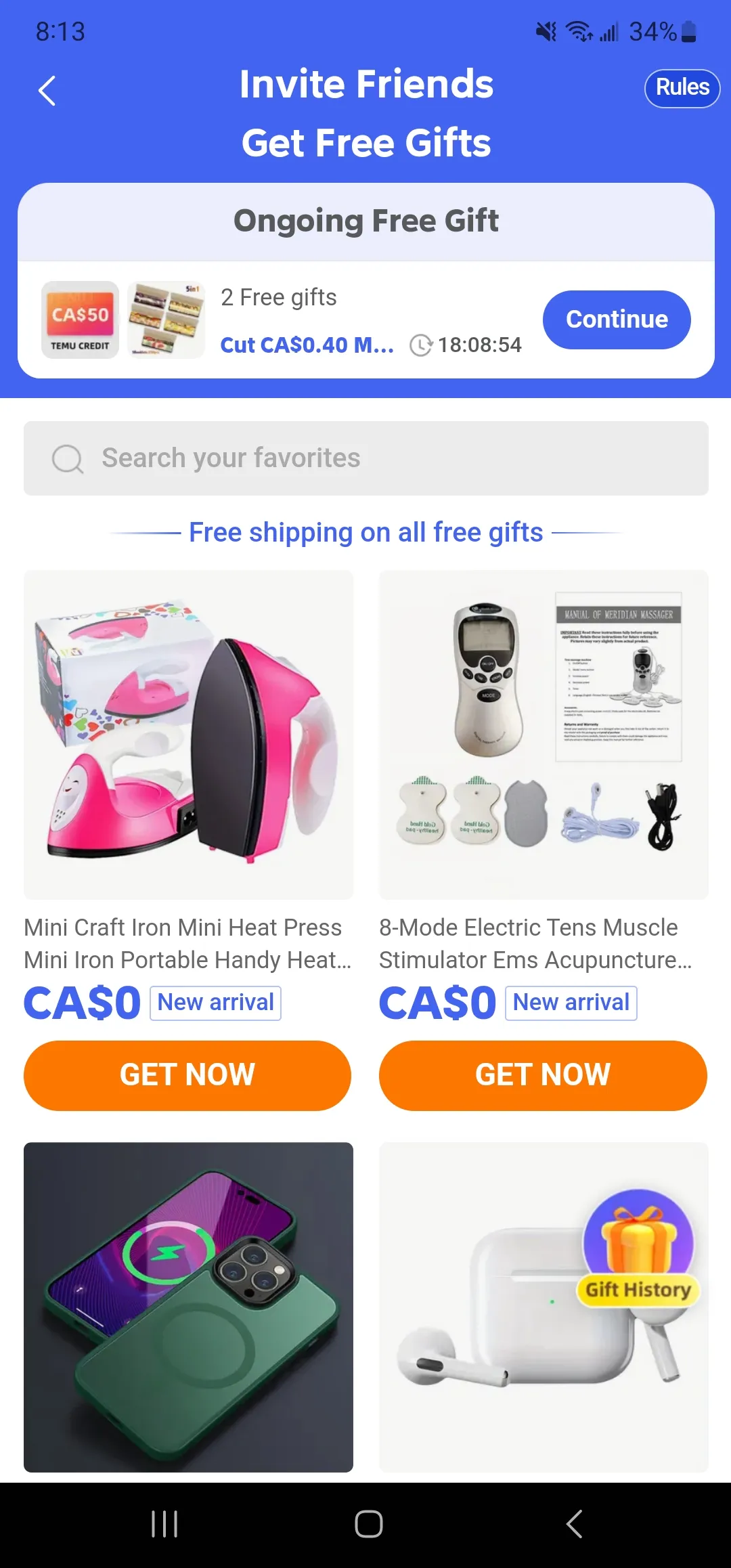Go back using the top-left arrow
Screen dimensions: 731x1568
pyautogui.click(x=47, y=91)
